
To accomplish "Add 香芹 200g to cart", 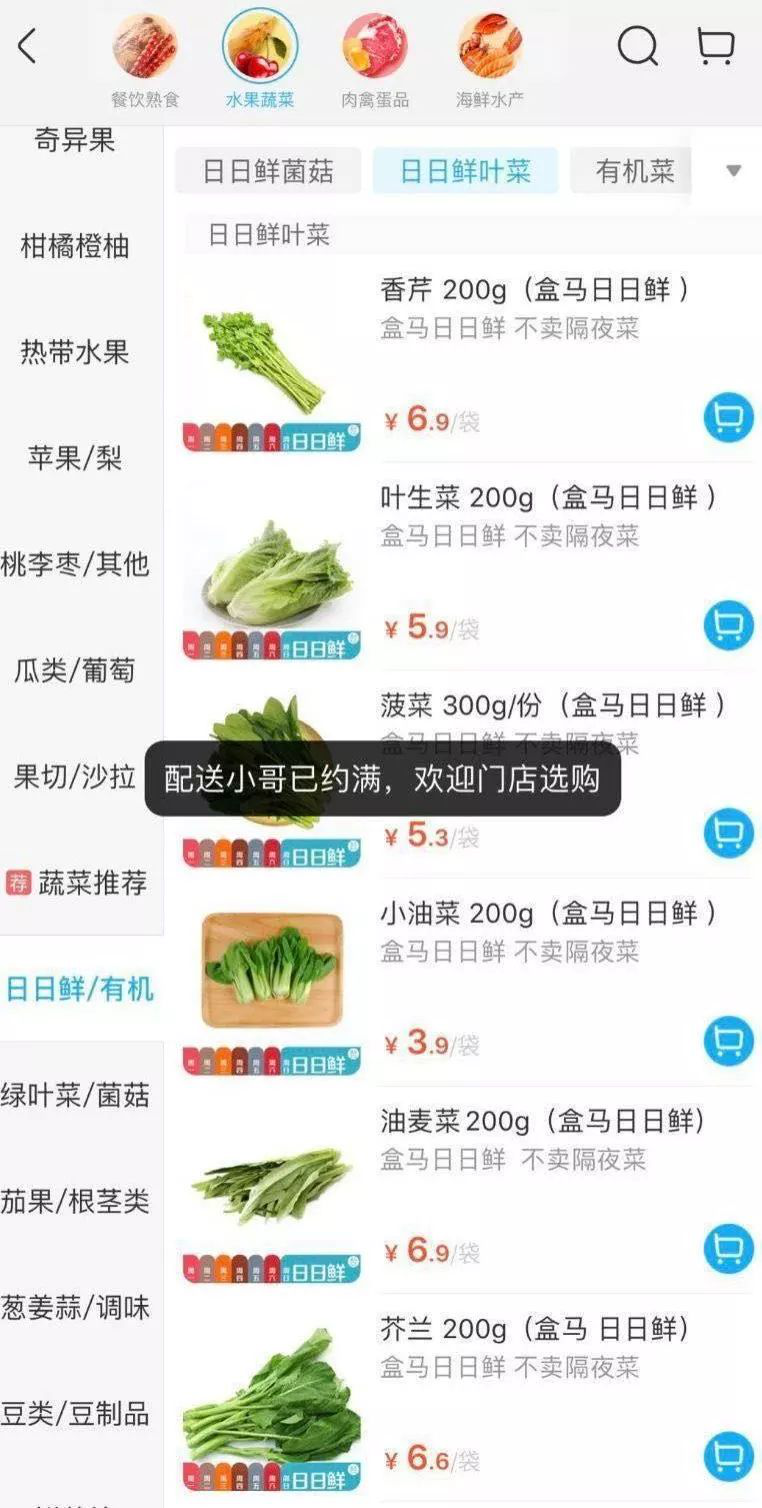I will pos(729,418).
